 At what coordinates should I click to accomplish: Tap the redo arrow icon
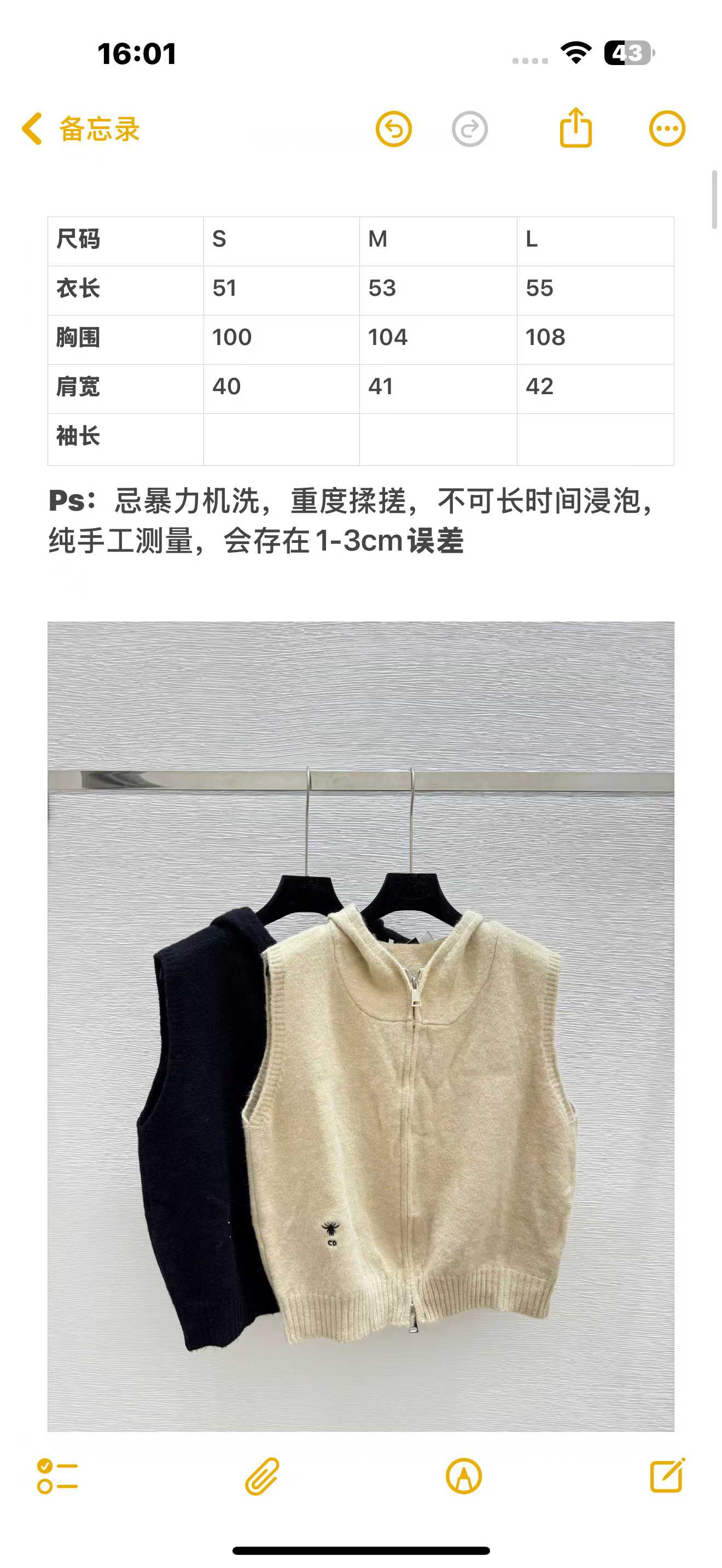point(469,129)
